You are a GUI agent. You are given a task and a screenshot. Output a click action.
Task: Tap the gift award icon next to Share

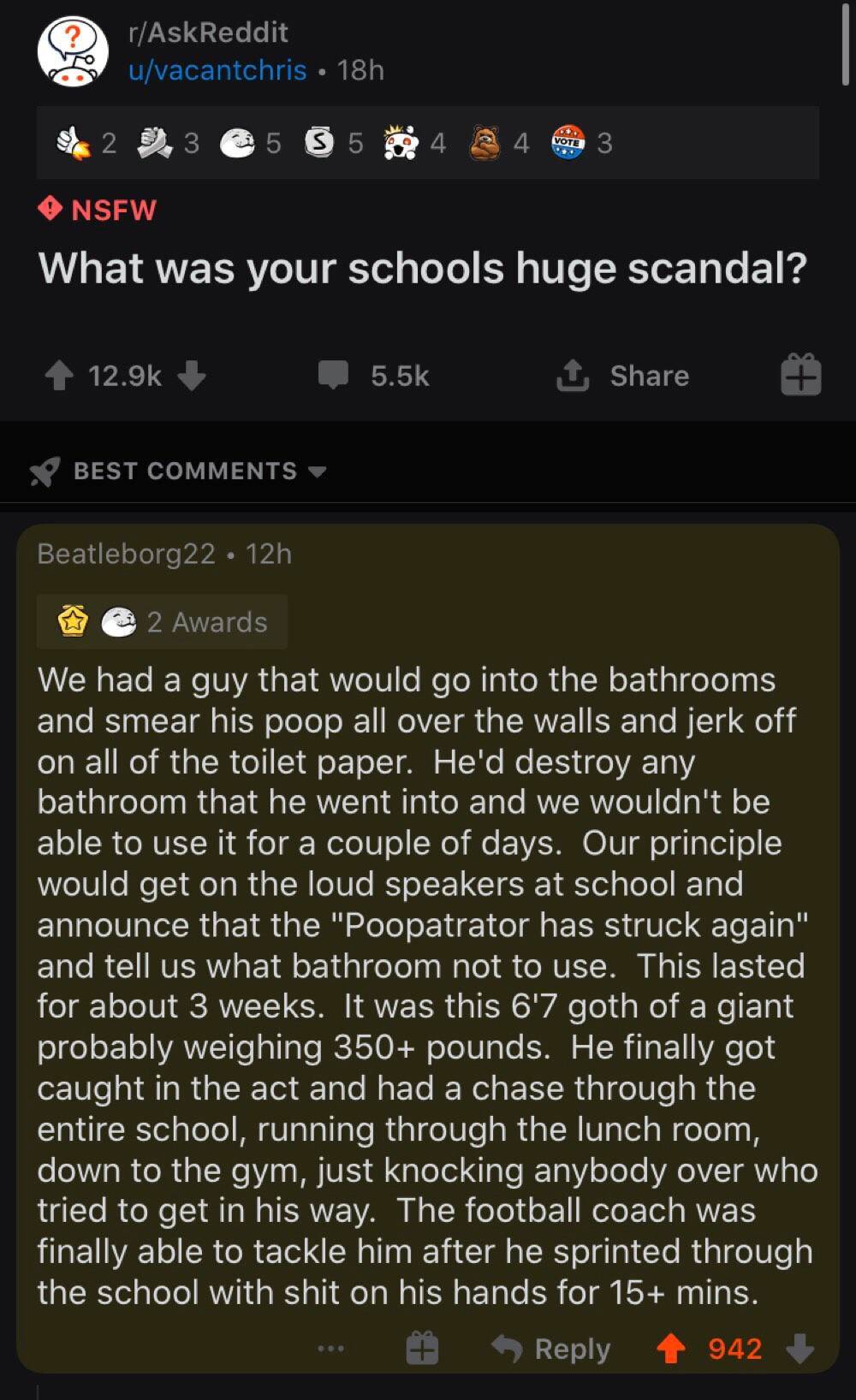point(800,374)
